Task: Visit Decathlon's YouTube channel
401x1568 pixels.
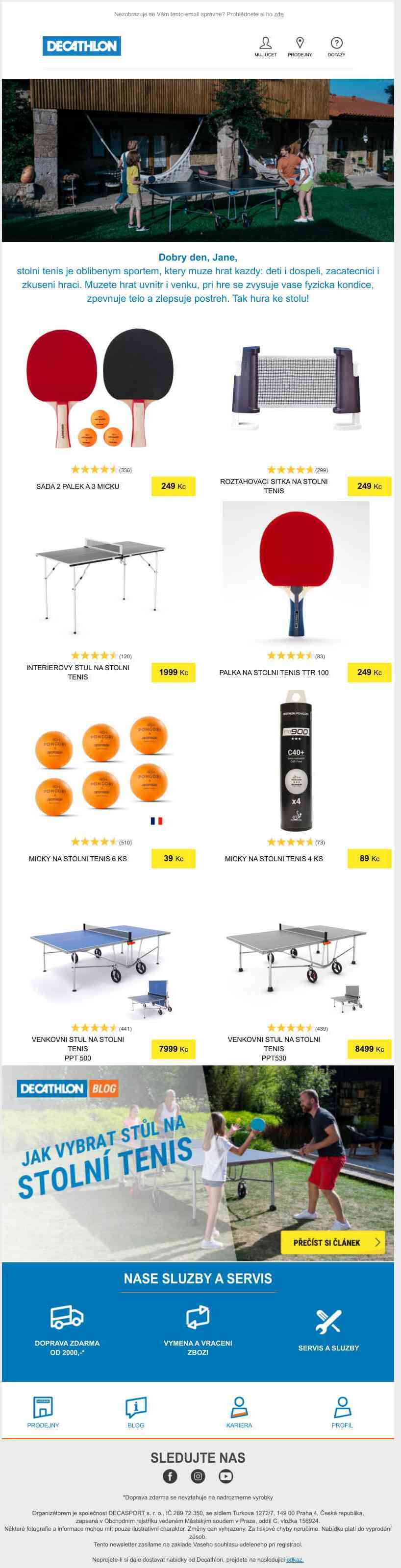Action: (x=226, y=1476)
